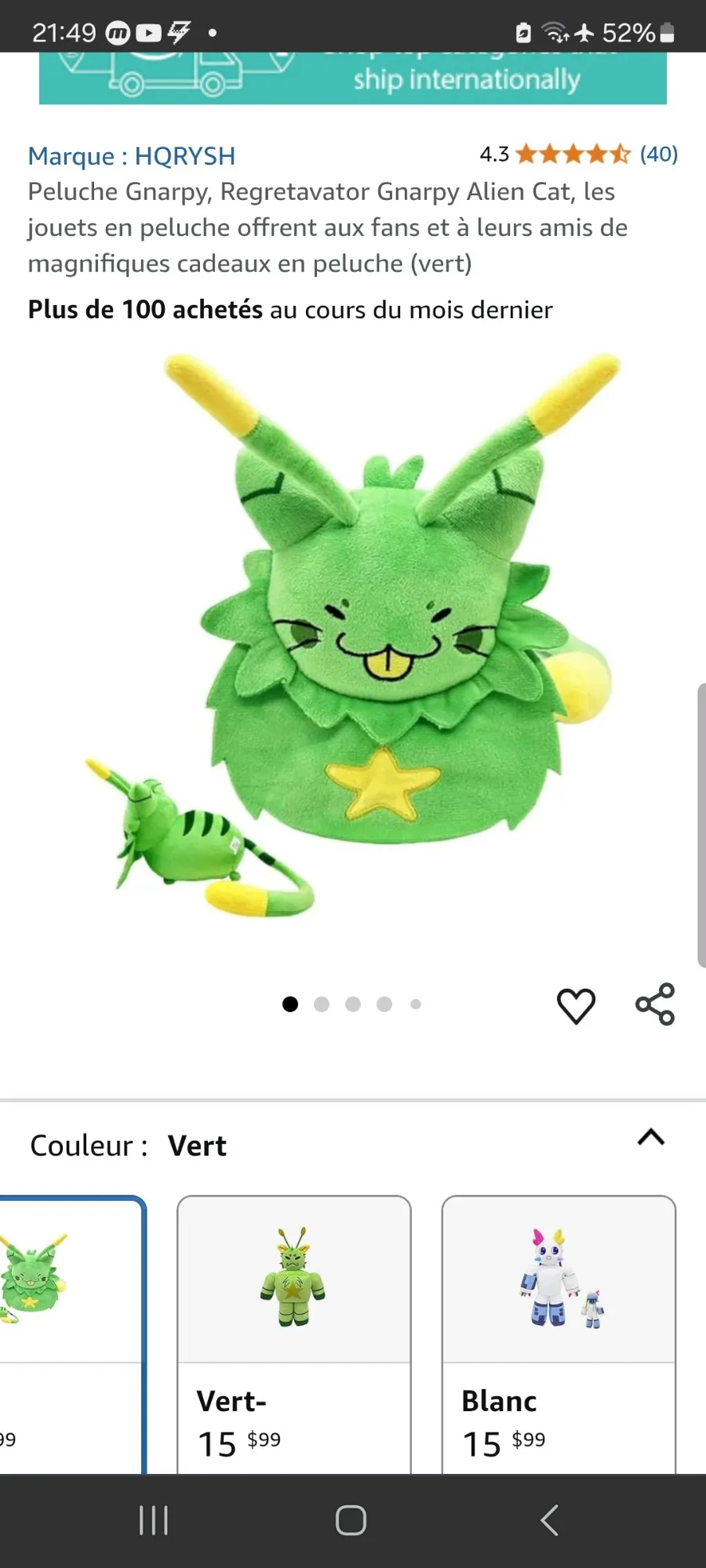Image resolution: width=706 pixels, height=1568 pixels.
Task: Select the Blanc color option
Action: click(559, 1335)
